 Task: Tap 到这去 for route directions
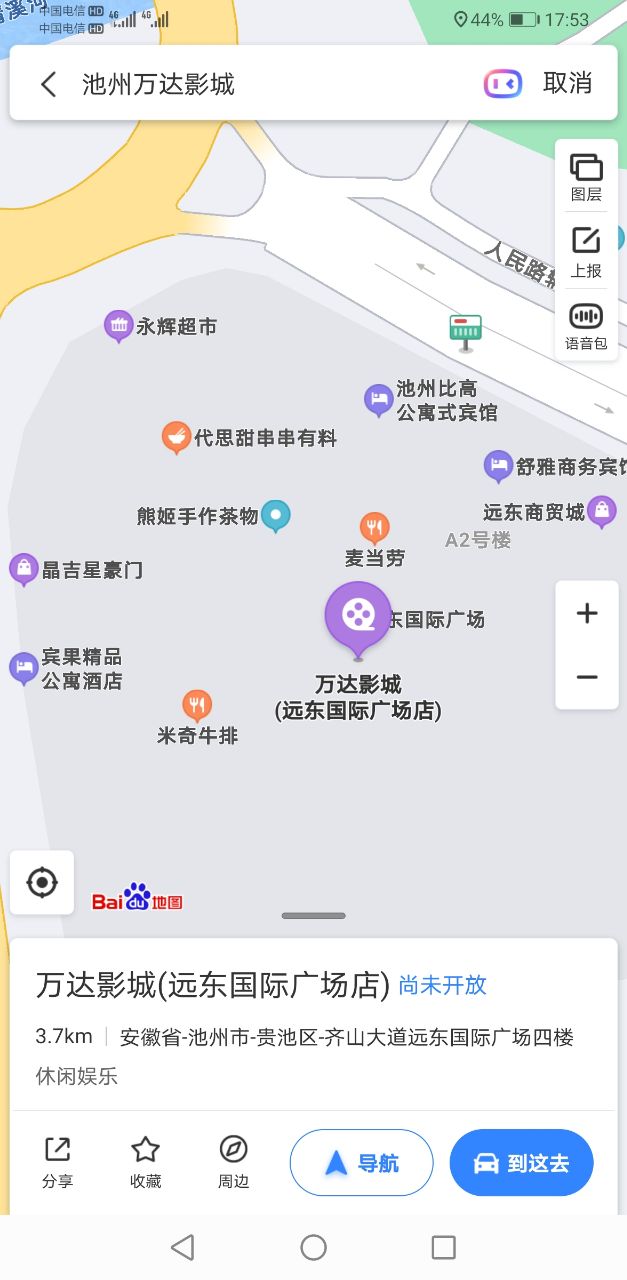point(521,1163)
